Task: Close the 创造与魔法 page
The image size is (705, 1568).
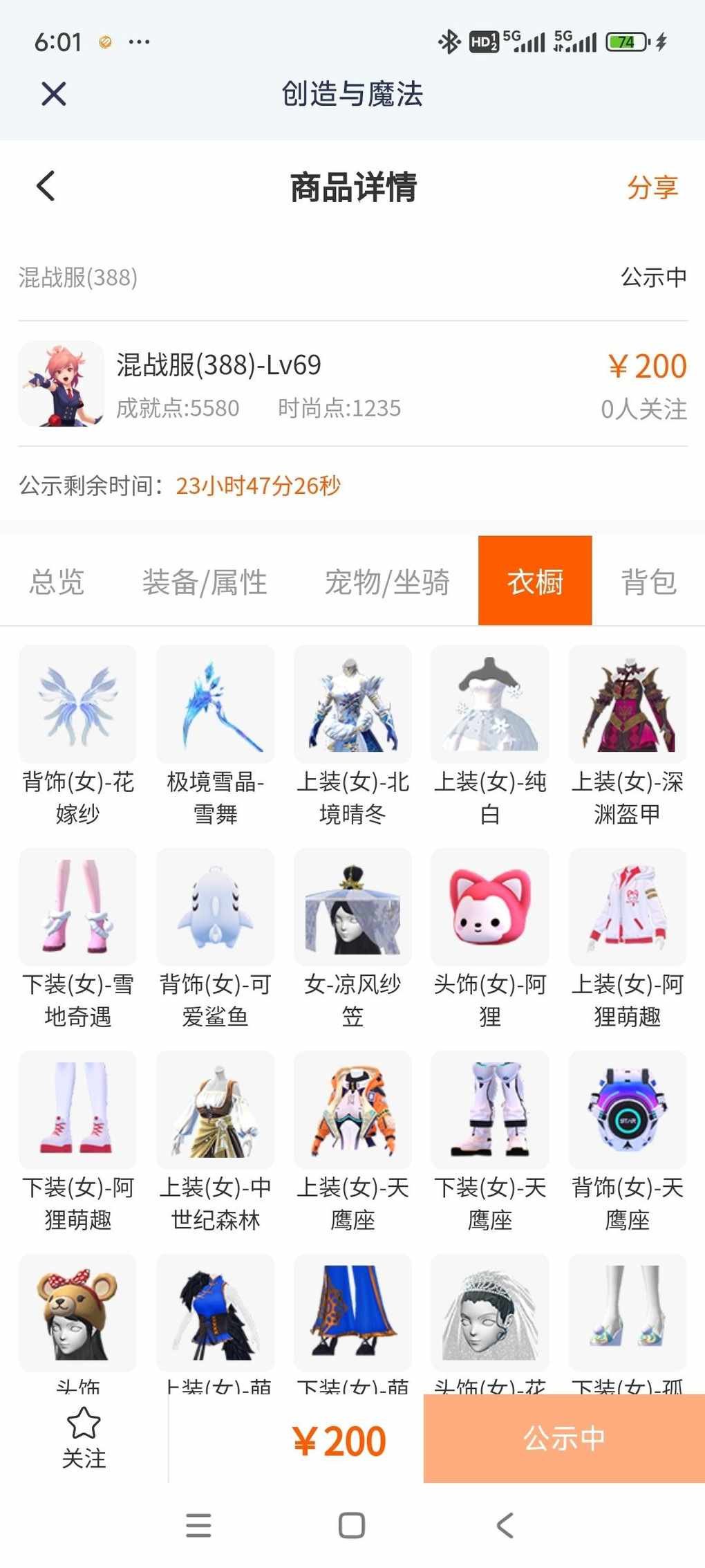Action: 53,93
